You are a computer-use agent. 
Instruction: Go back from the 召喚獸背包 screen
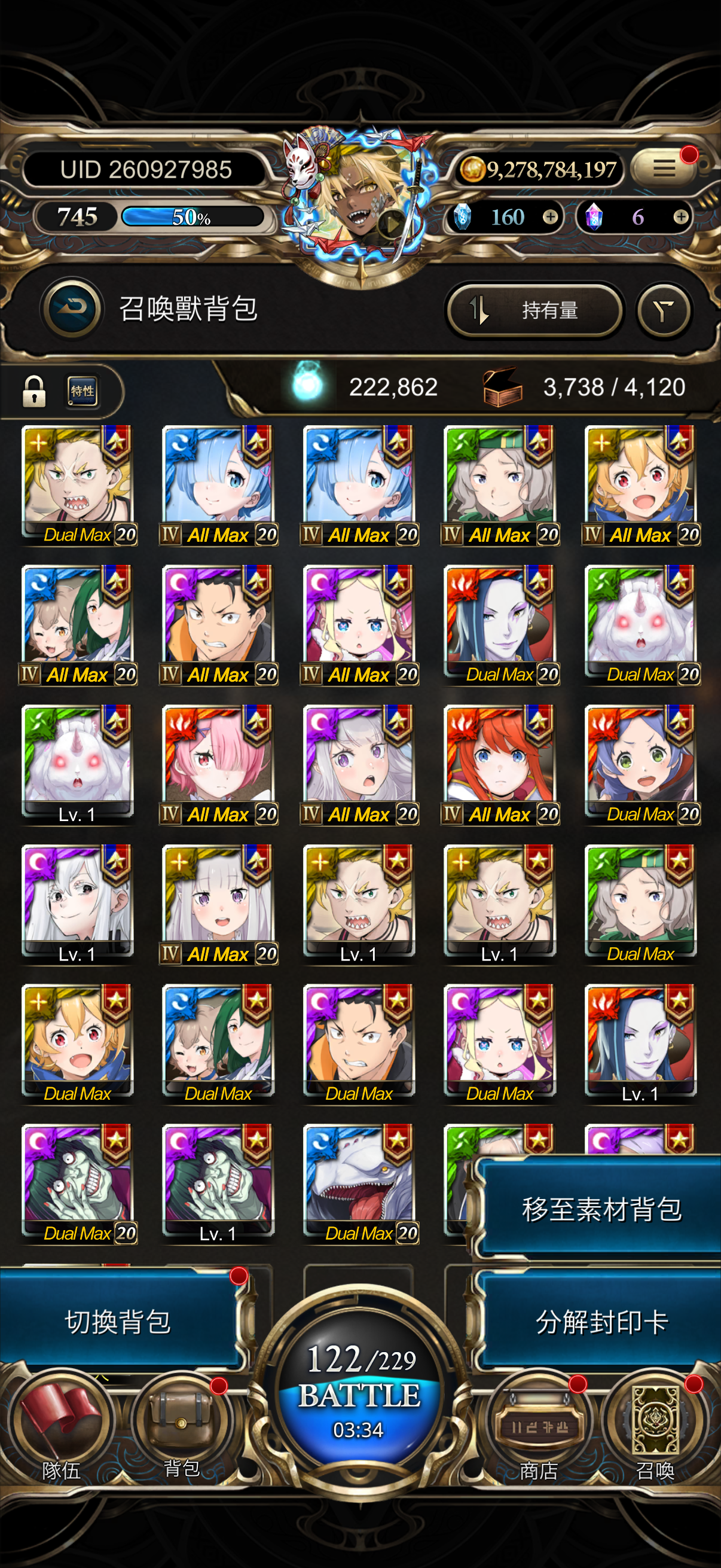pyautogui.click(x=72, y=309)
